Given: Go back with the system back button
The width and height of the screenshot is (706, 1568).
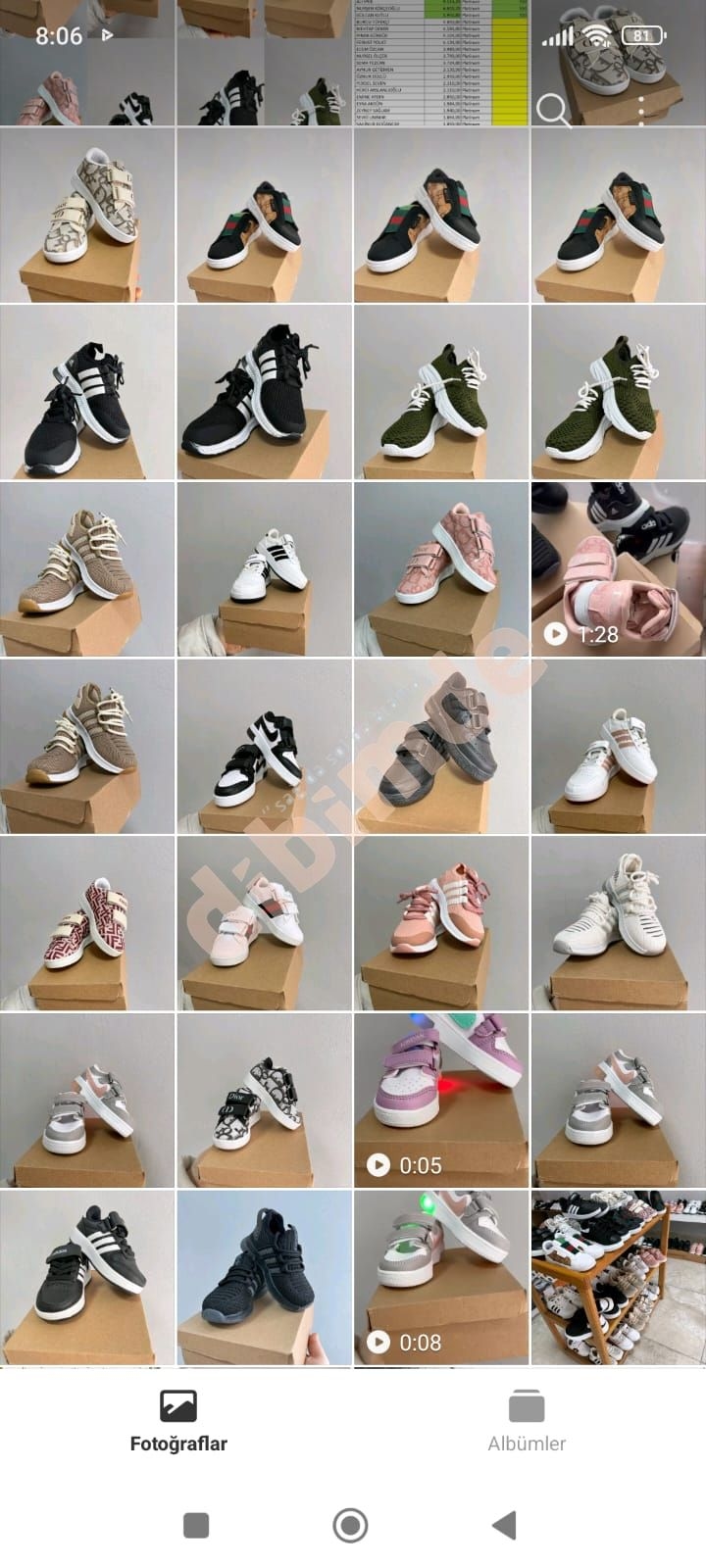Looking at the screenshot, I should 504,1525.
